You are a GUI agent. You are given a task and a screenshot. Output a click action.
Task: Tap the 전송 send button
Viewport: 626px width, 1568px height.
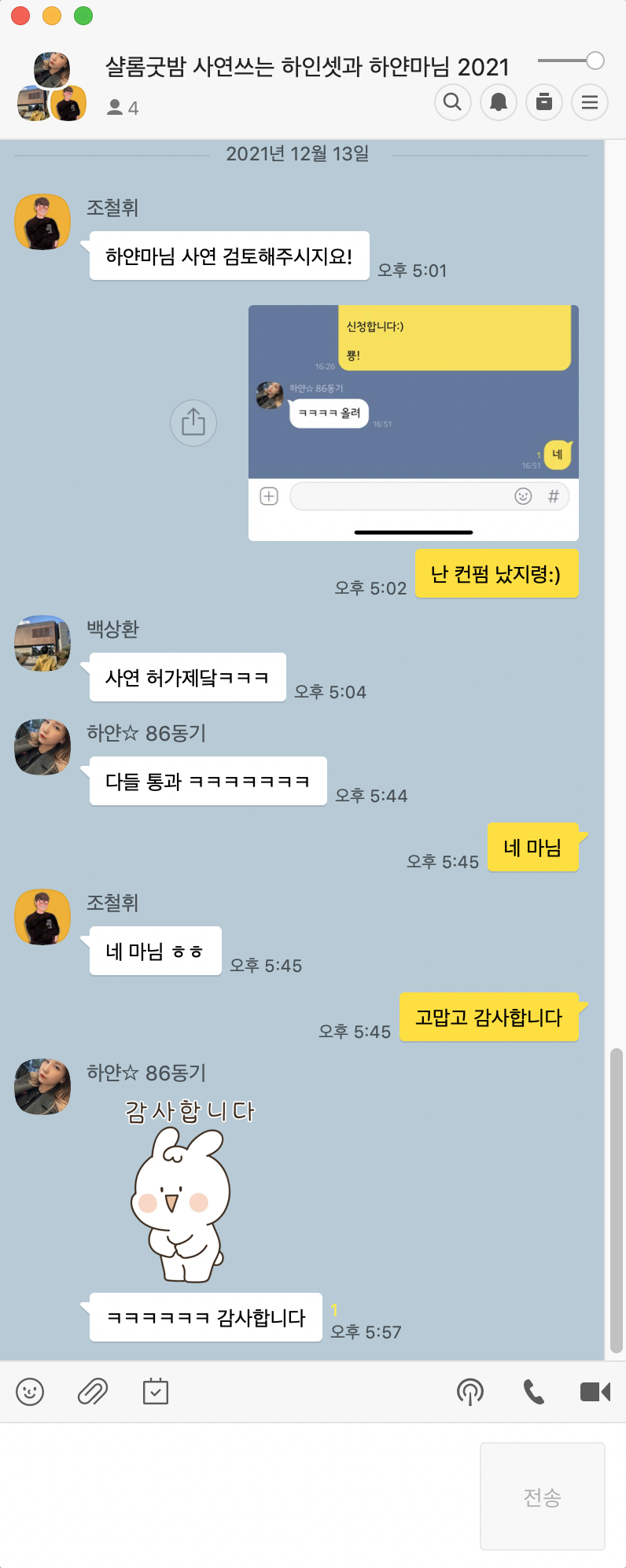point(542,1496)
